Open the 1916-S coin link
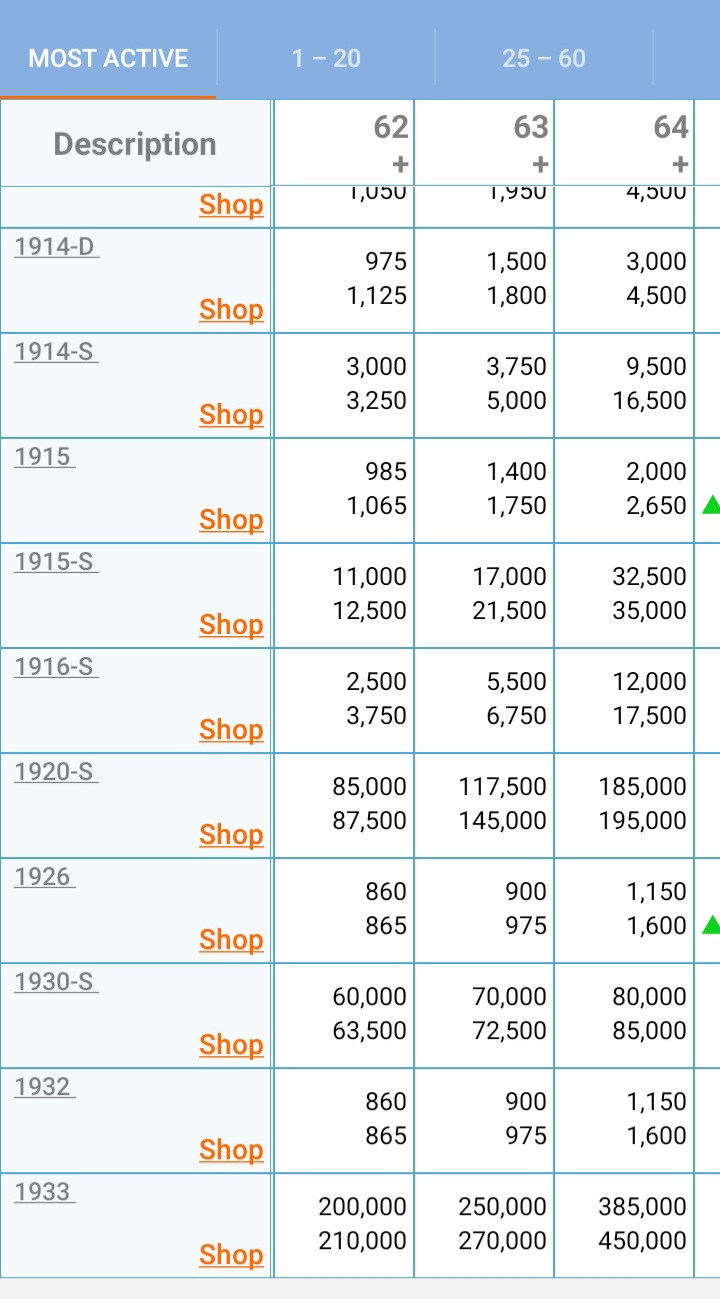This screenshot has height=1299, width=720. 56,666
